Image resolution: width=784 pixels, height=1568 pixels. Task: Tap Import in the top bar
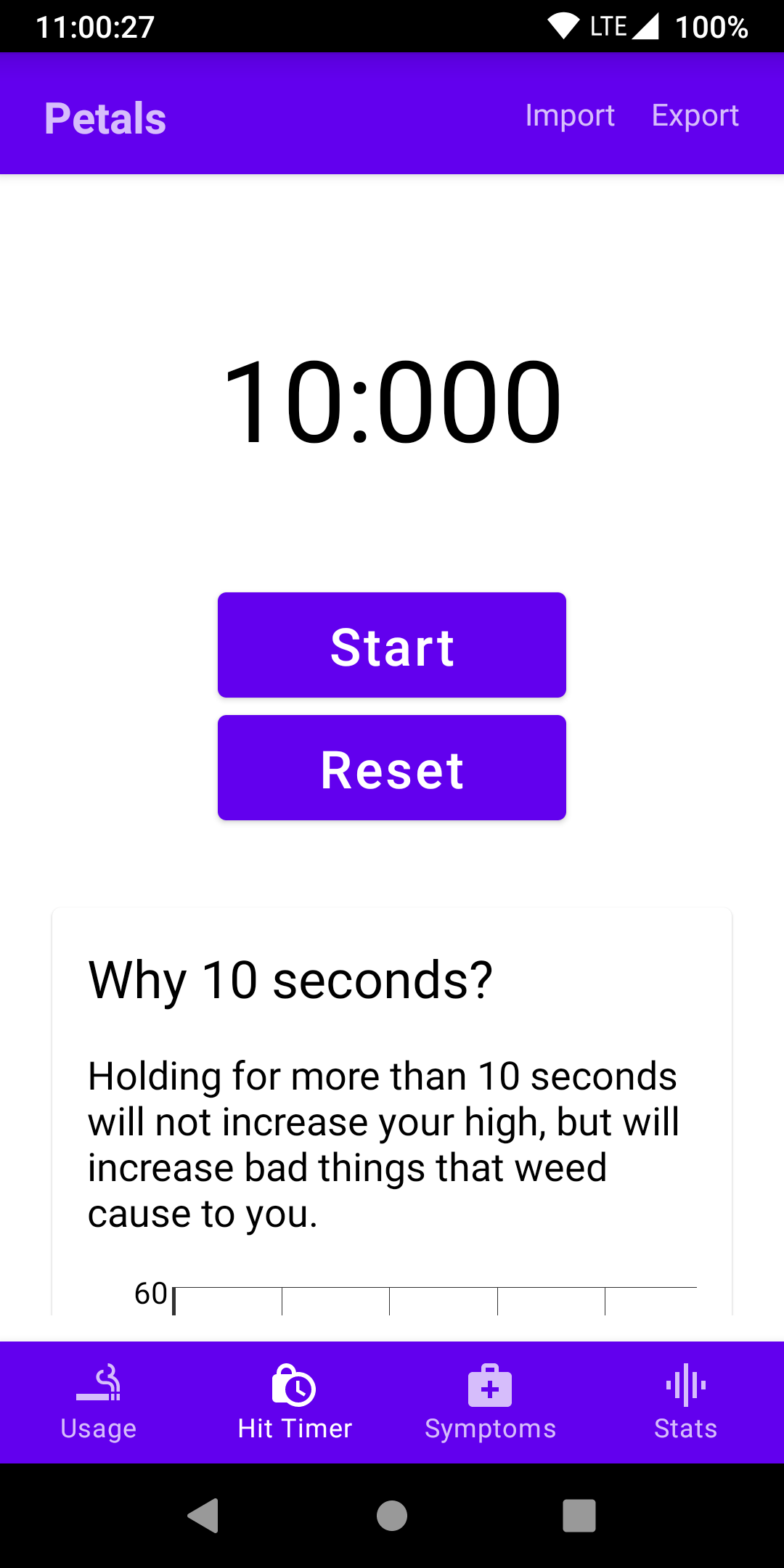[570, 115]
